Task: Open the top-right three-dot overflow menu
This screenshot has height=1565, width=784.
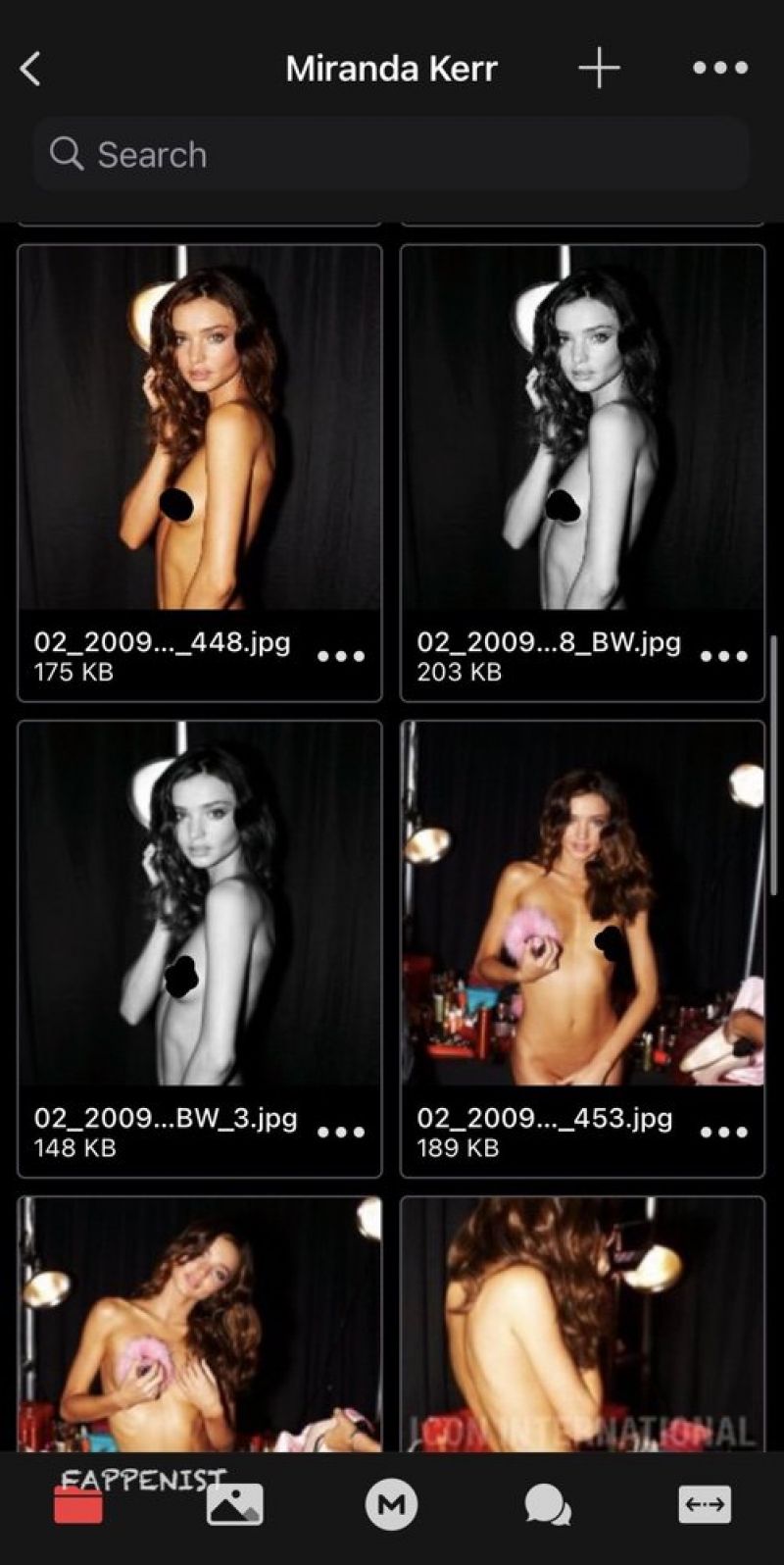Action: click(x=720, y=68)
